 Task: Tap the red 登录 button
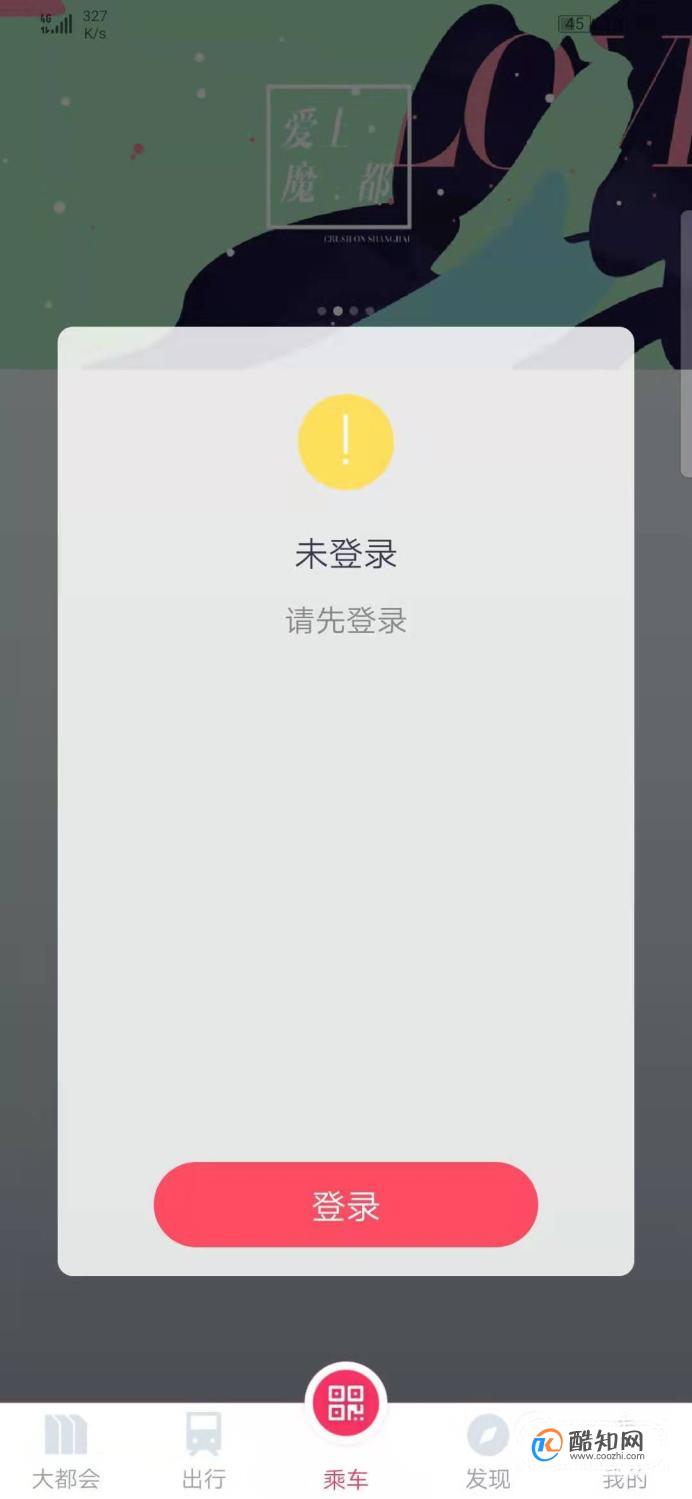pos(345,1204)
